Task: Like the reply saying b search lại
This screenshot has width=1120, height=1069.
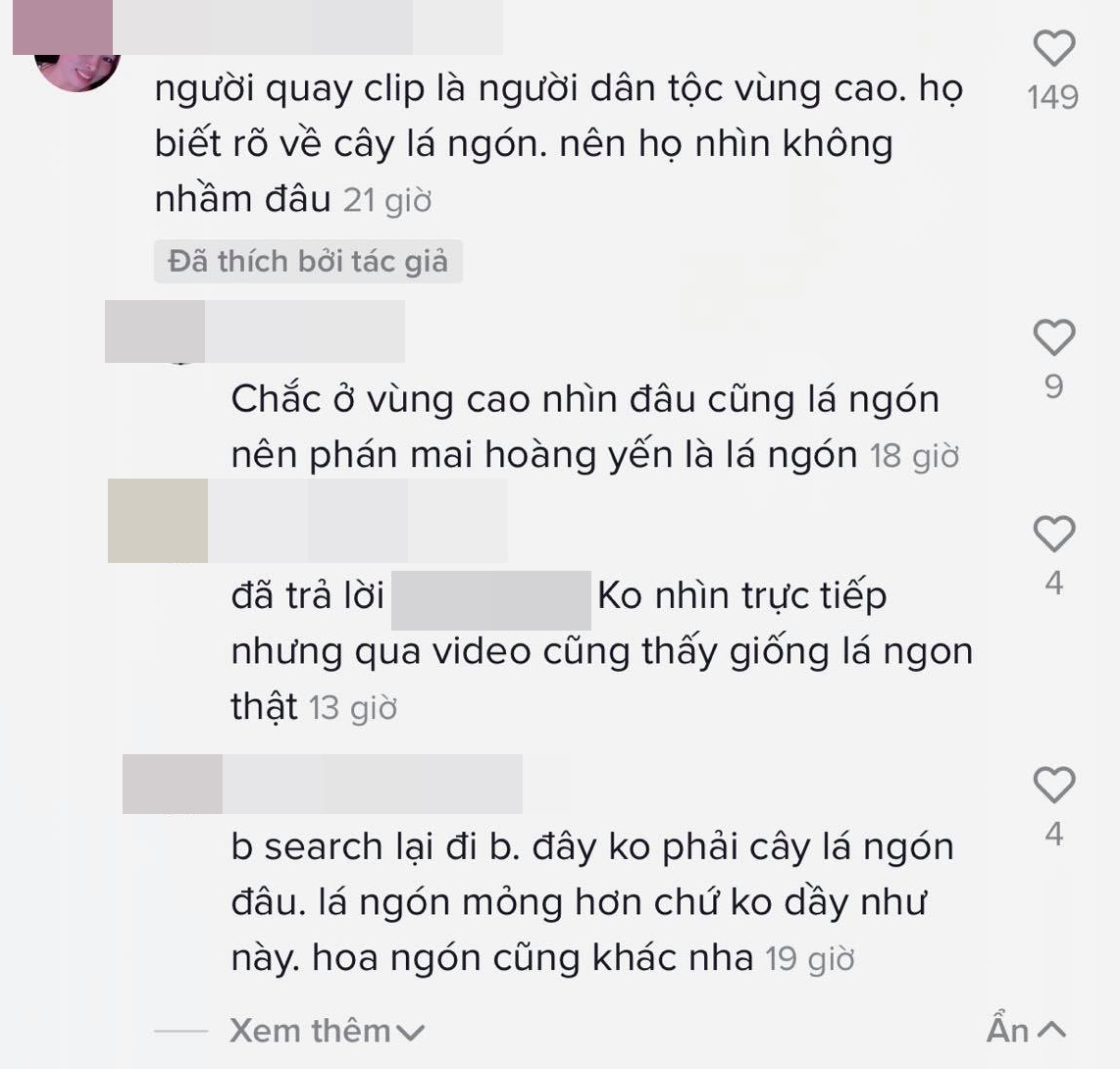Action: pyautogui.click(x=1054, y=786)
